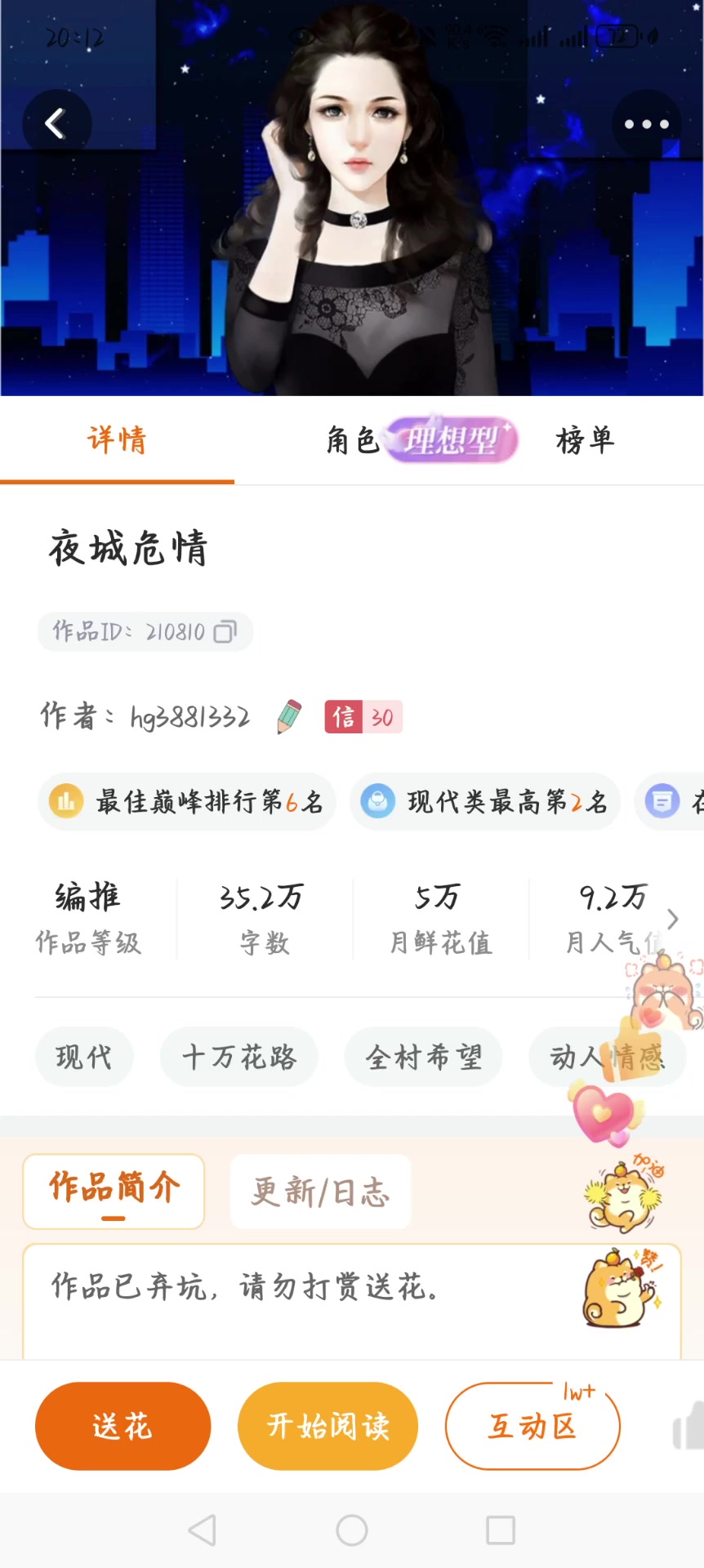Select the 全村希望 tag
This screenshot has width=704, height=1568.
423,1057
